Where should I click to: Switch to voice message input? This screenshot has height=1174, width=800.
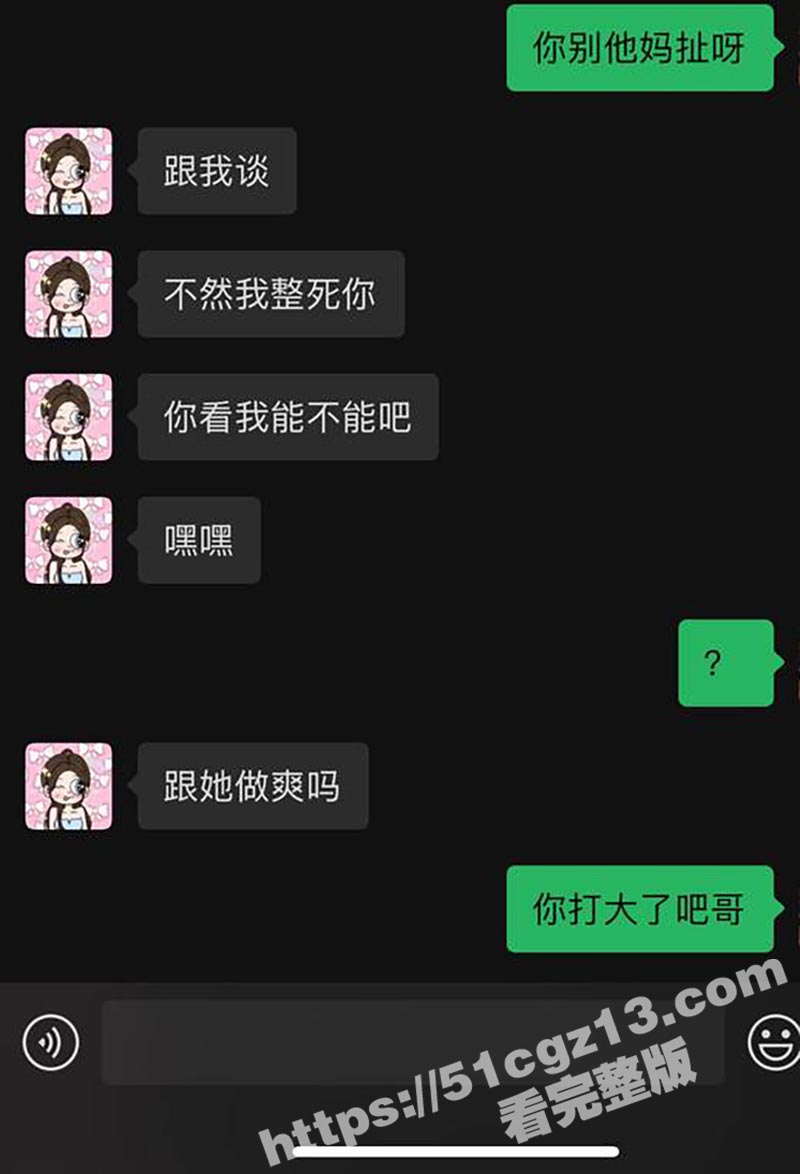[50, 1043]
